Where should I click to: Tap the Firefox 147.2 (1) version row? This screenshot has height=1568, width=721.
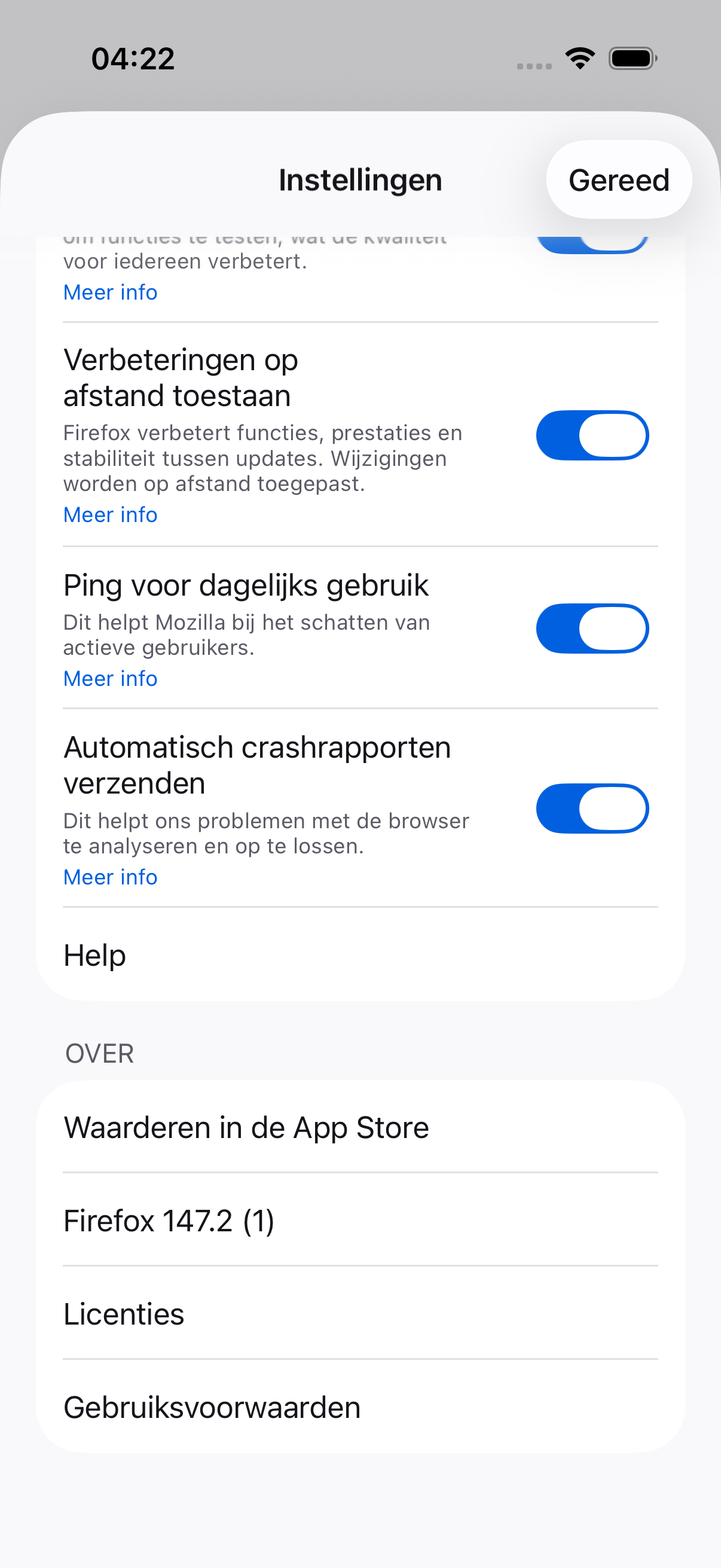pyautogui.click(x=360, y=1220)
